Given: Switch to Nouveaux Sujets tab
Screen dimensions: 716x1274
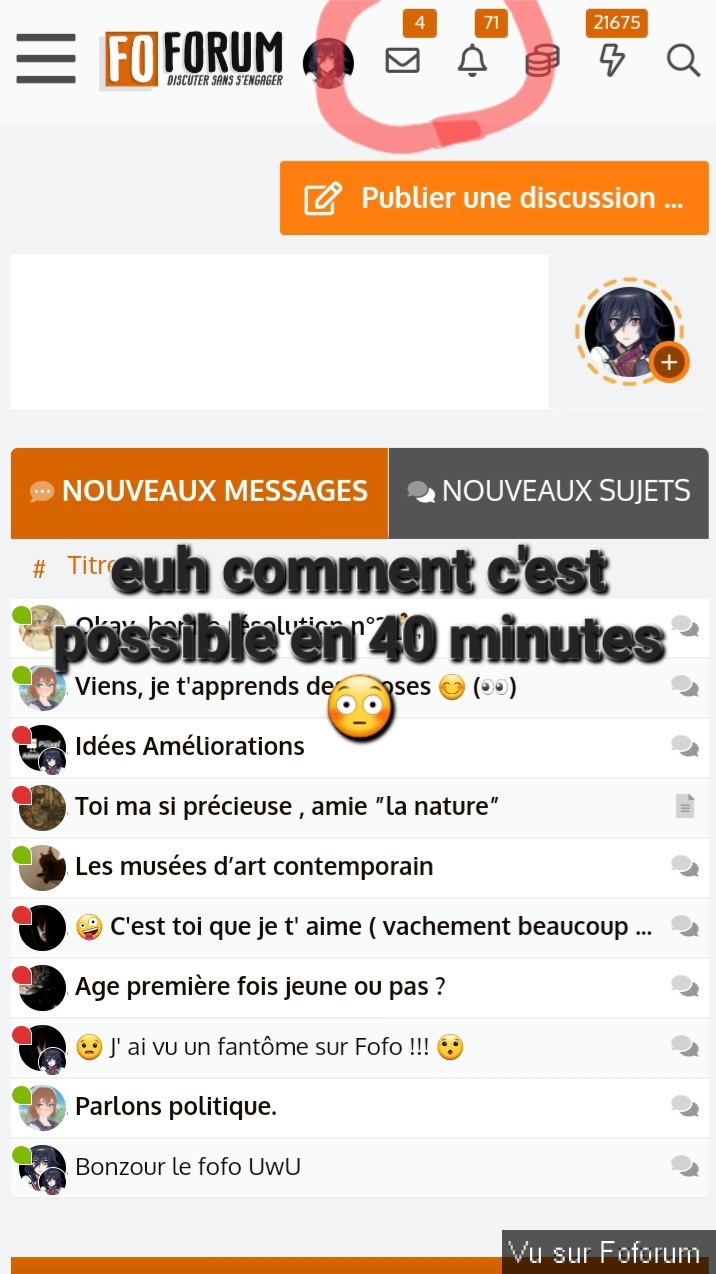Looking at the screenshot, I should tap(548, 492).
